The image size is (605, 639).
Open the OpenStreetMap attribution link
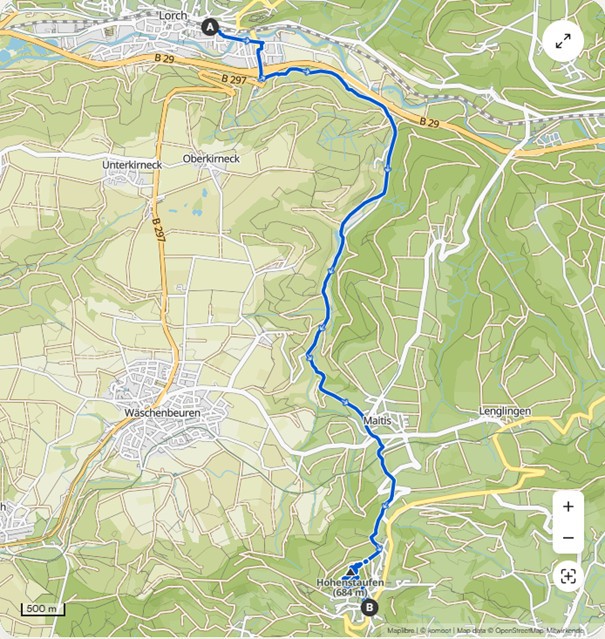pos(518,631)
